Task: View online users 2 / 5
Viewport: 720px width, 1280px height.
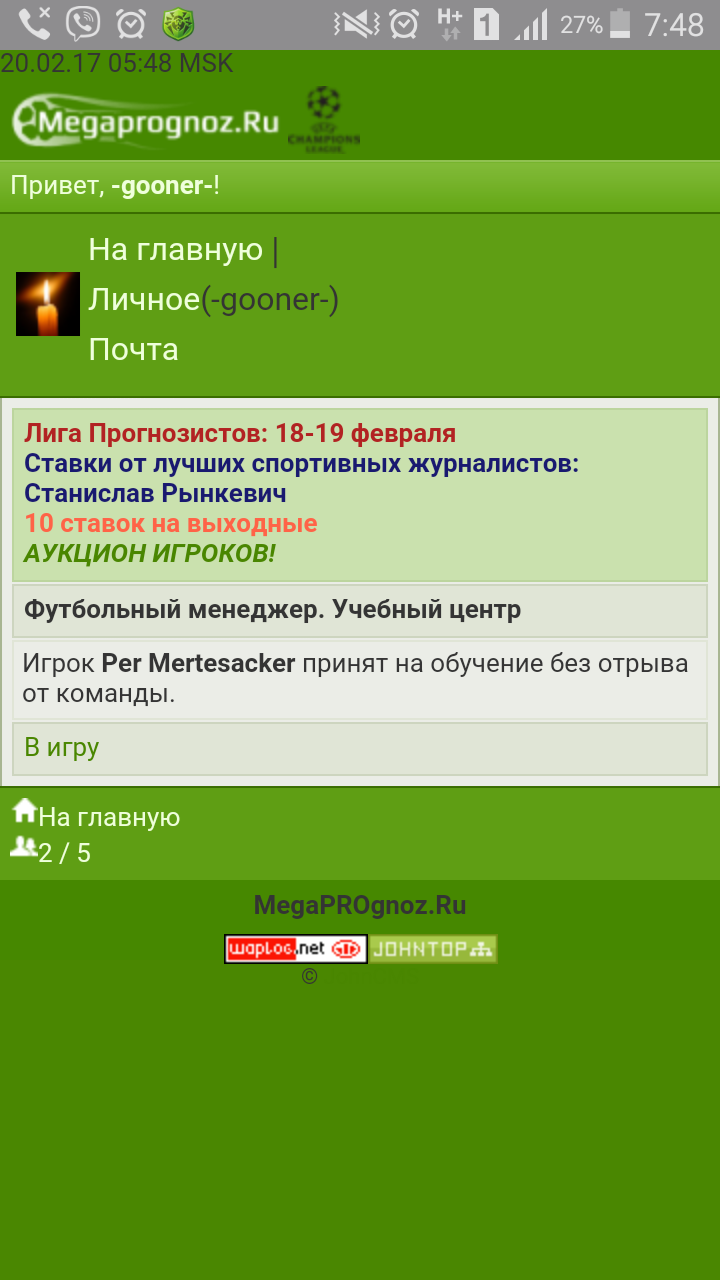Action: 63,853
